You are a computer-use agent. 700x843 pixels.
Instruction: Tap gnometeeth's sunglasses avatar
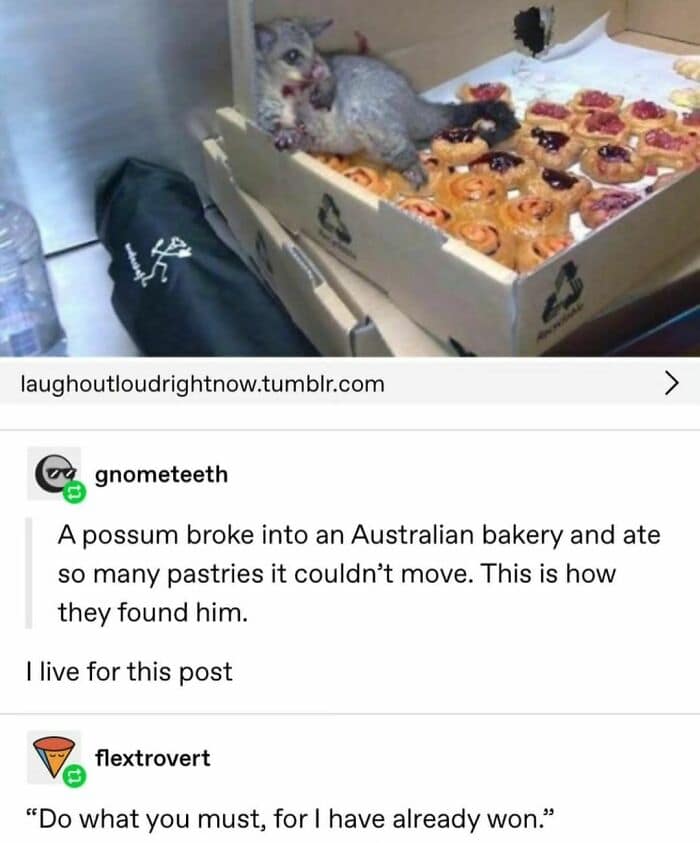(52, 474)
